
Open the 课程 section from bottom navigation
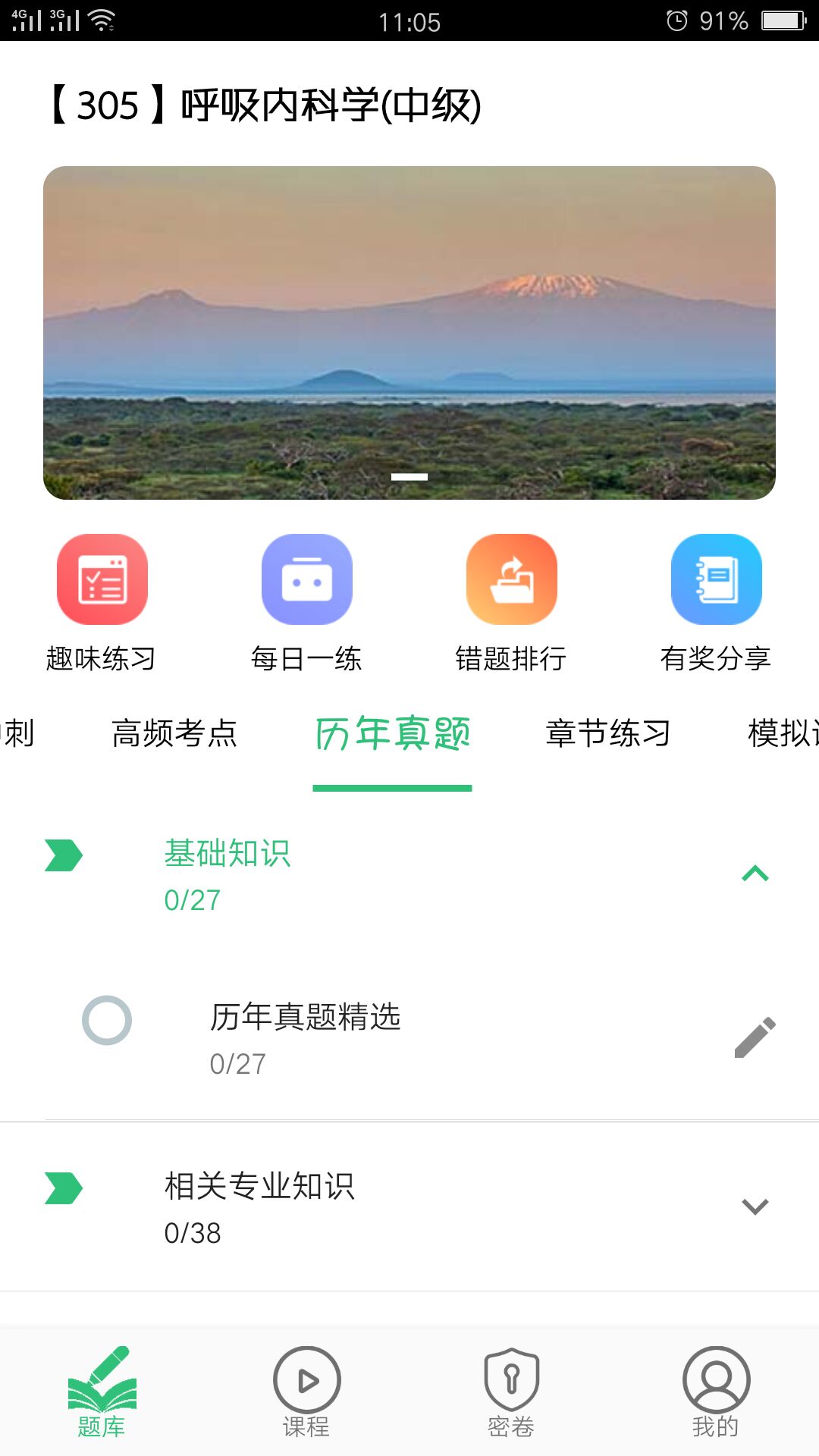tap(306, 1392)
